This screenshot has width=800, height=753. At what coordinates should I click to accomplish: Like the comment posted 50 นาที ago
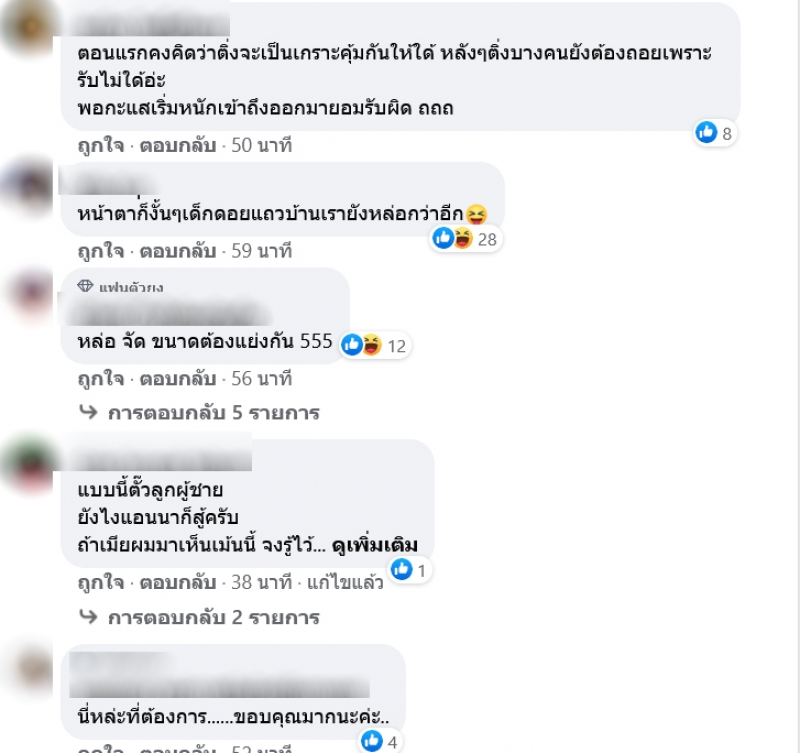100,145
